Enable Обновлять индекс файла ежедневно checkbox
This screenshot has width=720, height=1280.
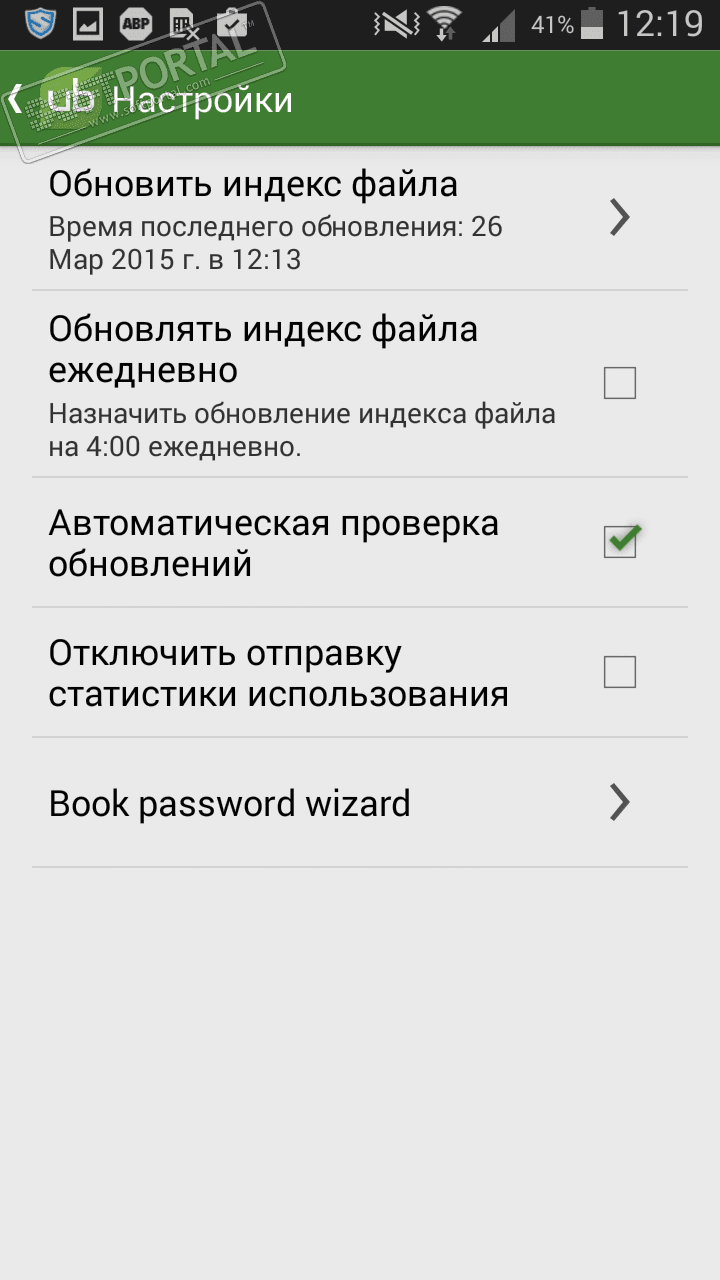pos(619,383)
